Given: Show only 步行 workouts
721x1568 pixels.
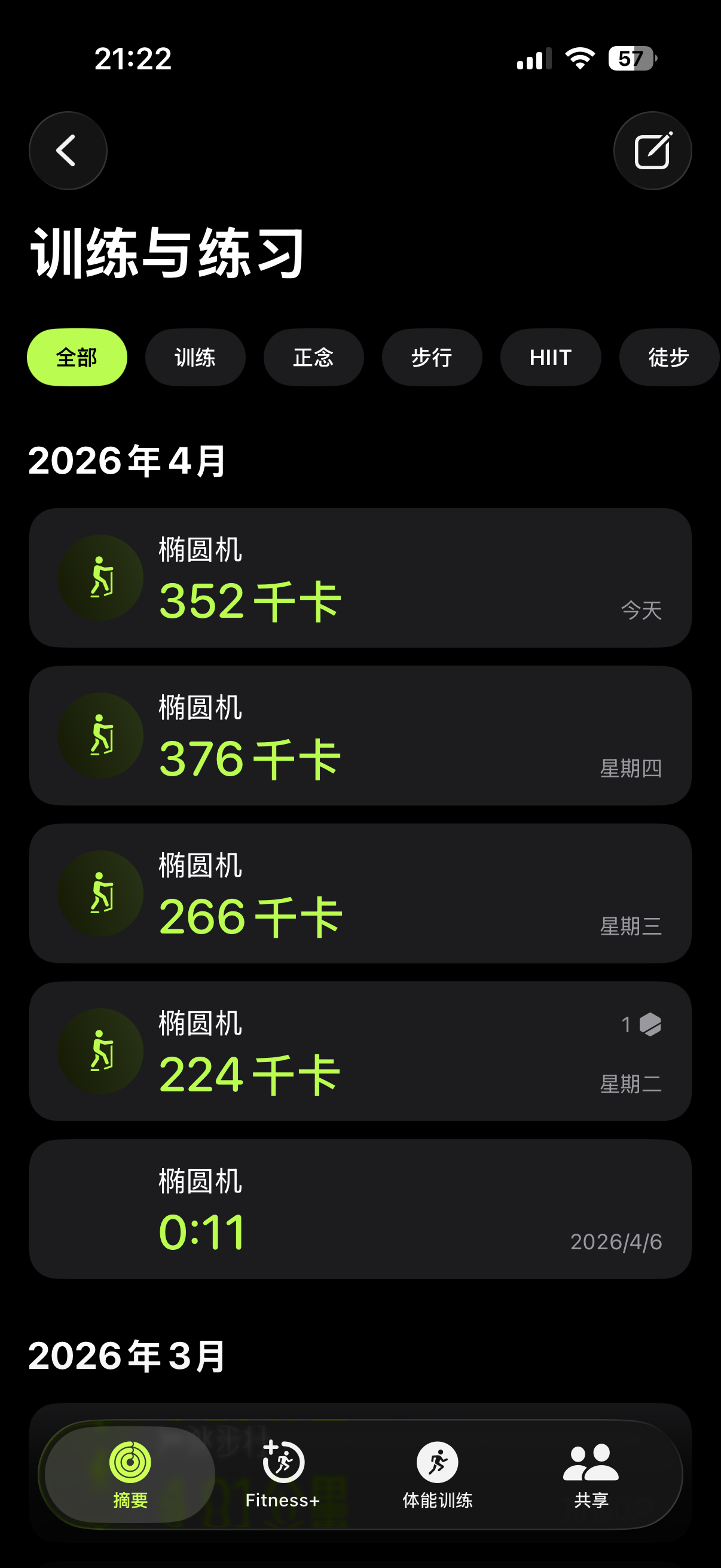Looking at the screenshot, I should (432, 357).
